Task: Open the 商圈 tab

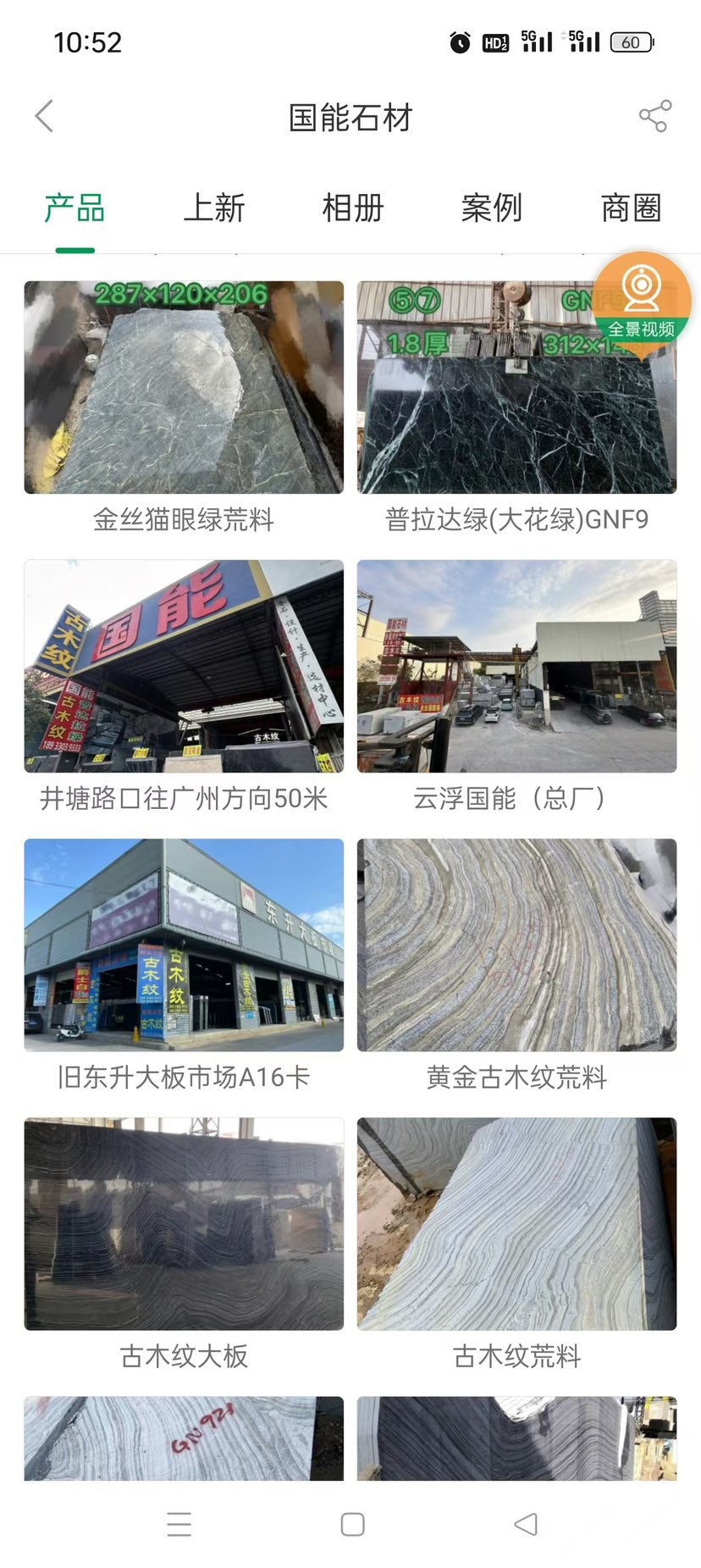Action: point(631,208)
